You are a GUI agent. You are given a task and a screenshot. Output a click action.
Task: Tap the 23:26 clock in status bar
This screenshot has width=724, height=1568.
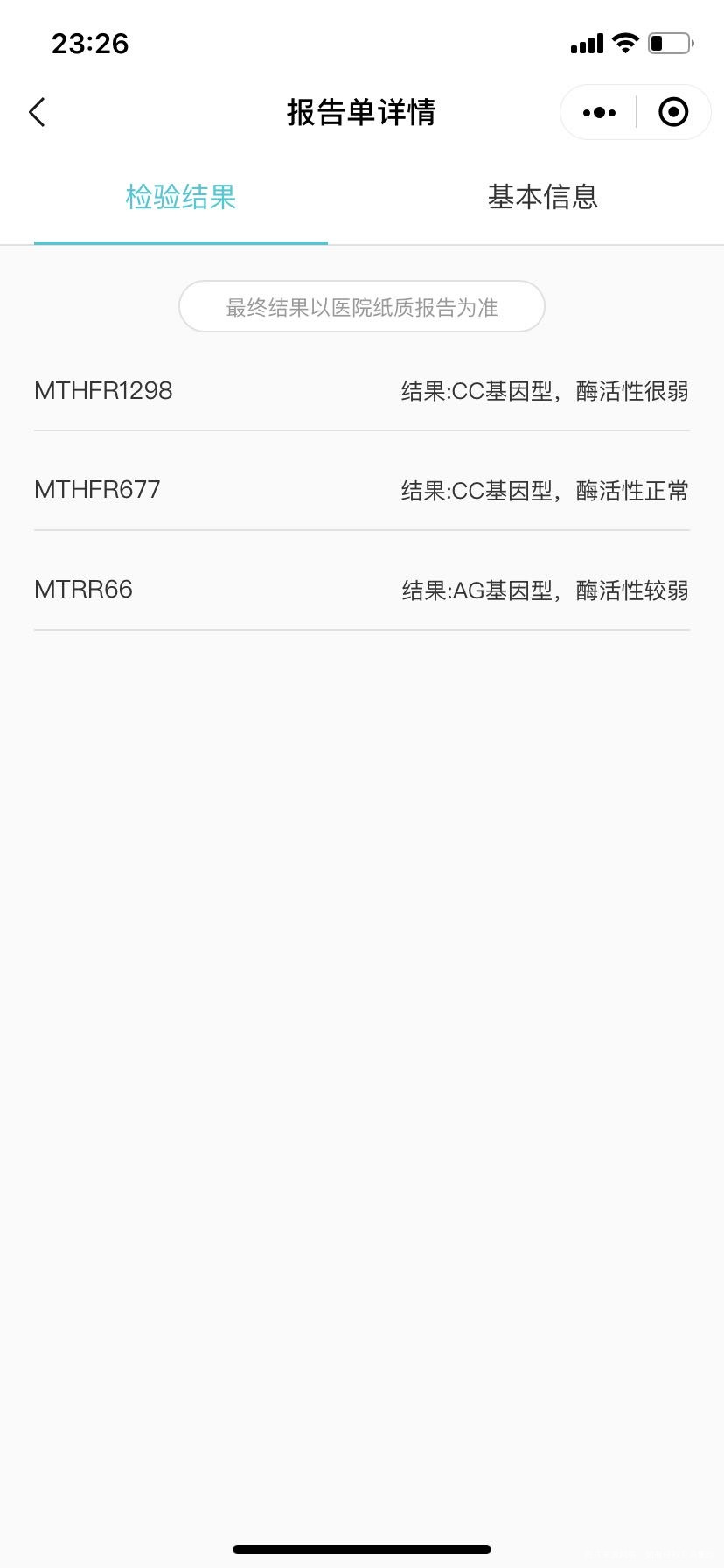pyautogui.click(x=91, y=43)
